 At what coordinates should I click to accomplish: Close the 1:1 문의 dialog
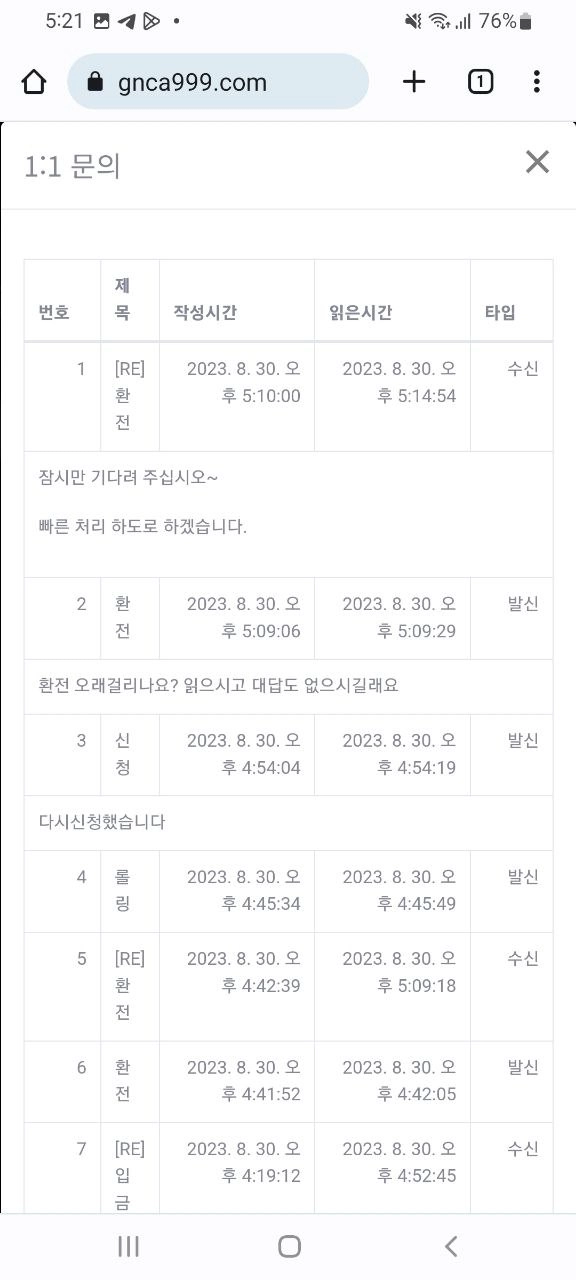click(x=537, y=161)
